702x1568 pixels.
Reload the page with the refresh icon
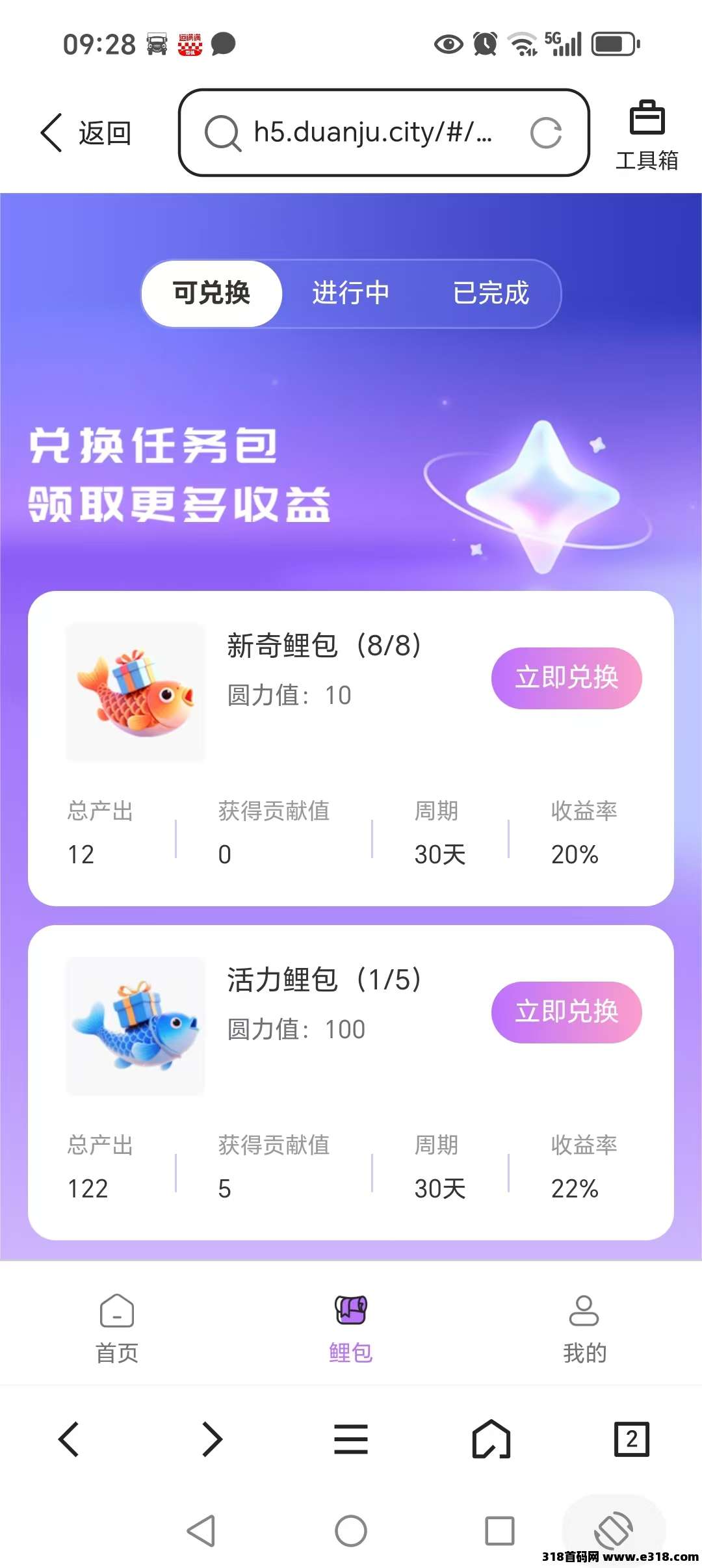[x=545, y=133]
